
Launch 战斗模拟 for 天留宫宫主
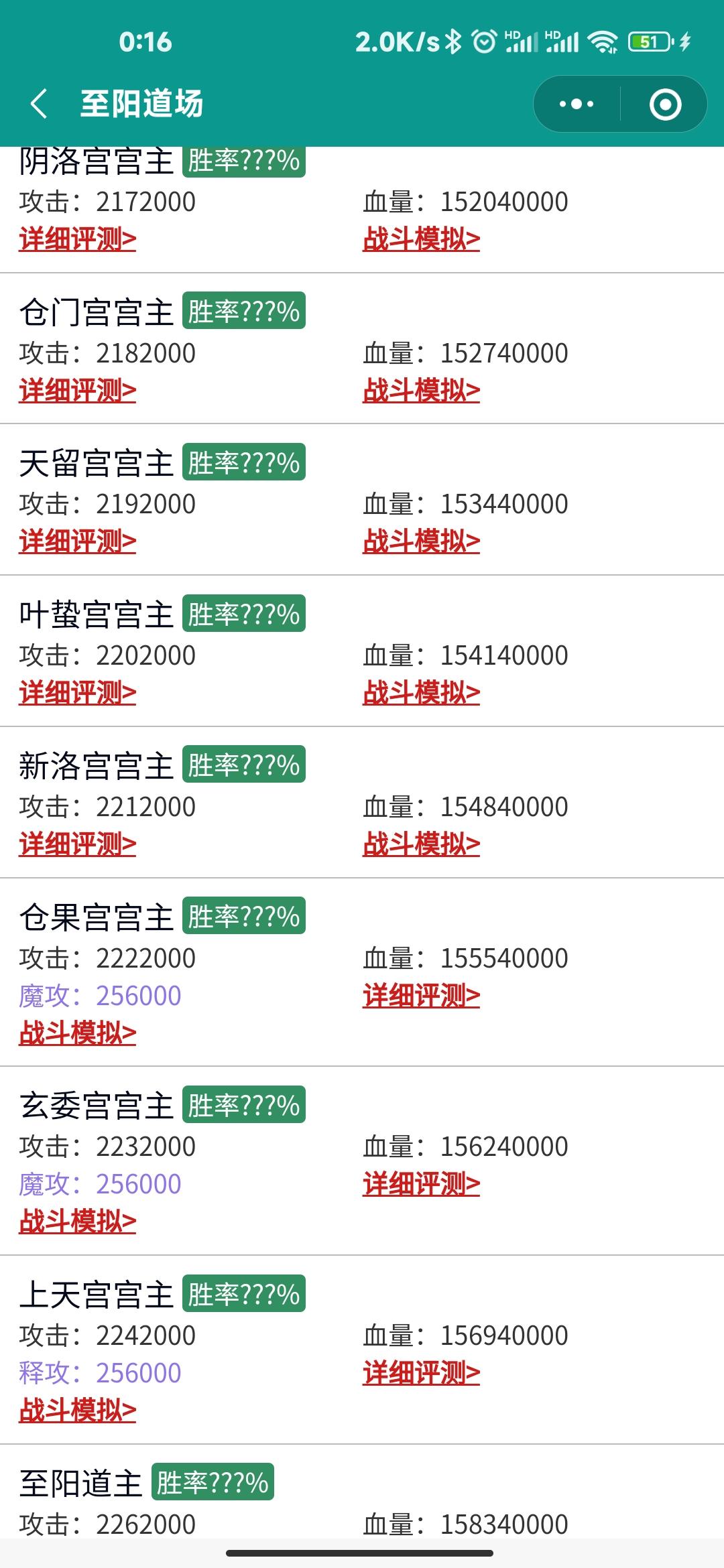coord(422,541)
